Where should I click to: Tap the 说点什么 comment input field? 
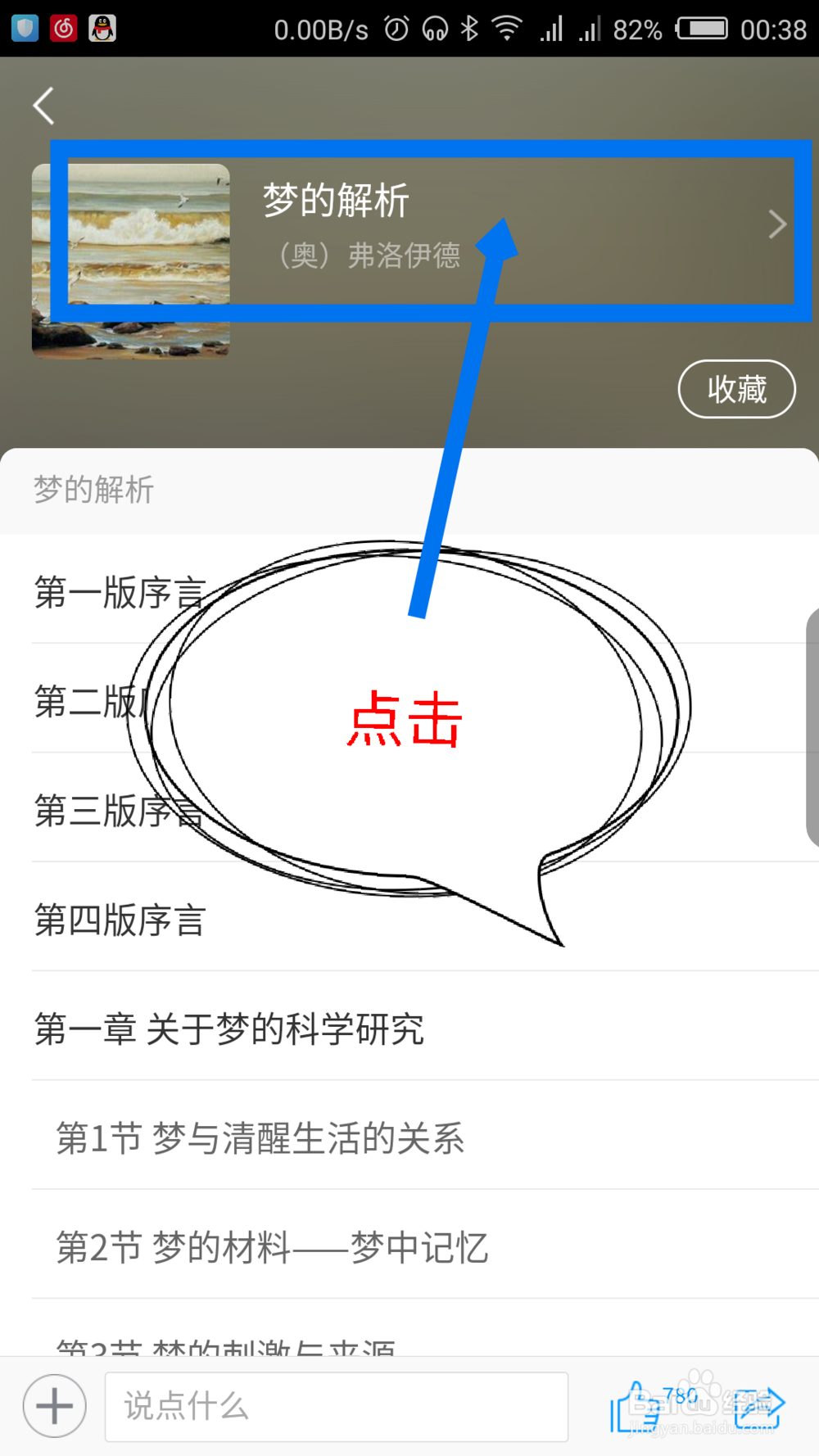coord(336,1406)
